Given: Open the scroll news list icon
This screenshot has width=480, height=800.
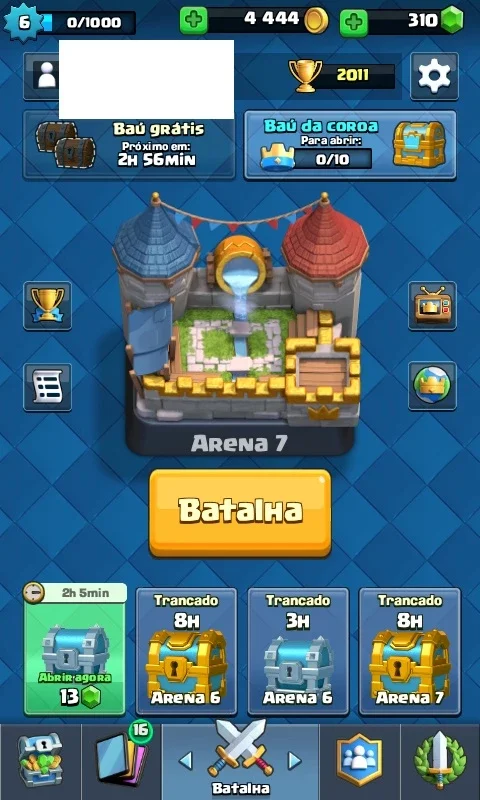Looking at the screenshot, I should pyautogui.click(x=47, y=387).
